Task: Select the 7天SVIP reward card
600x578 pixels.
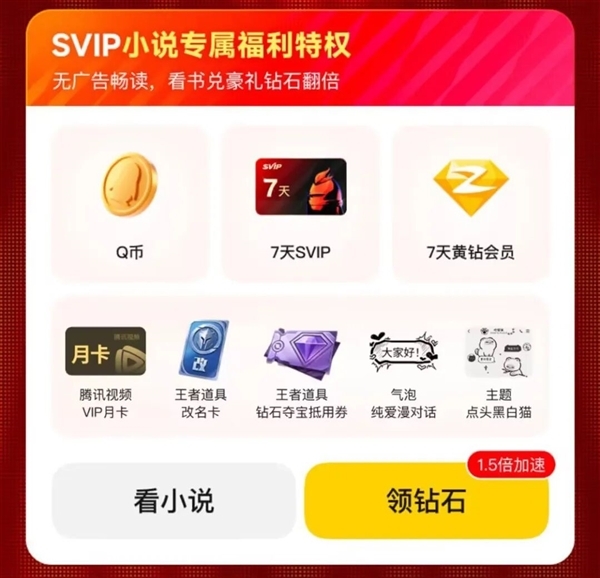Action: (x=300, y=203)
